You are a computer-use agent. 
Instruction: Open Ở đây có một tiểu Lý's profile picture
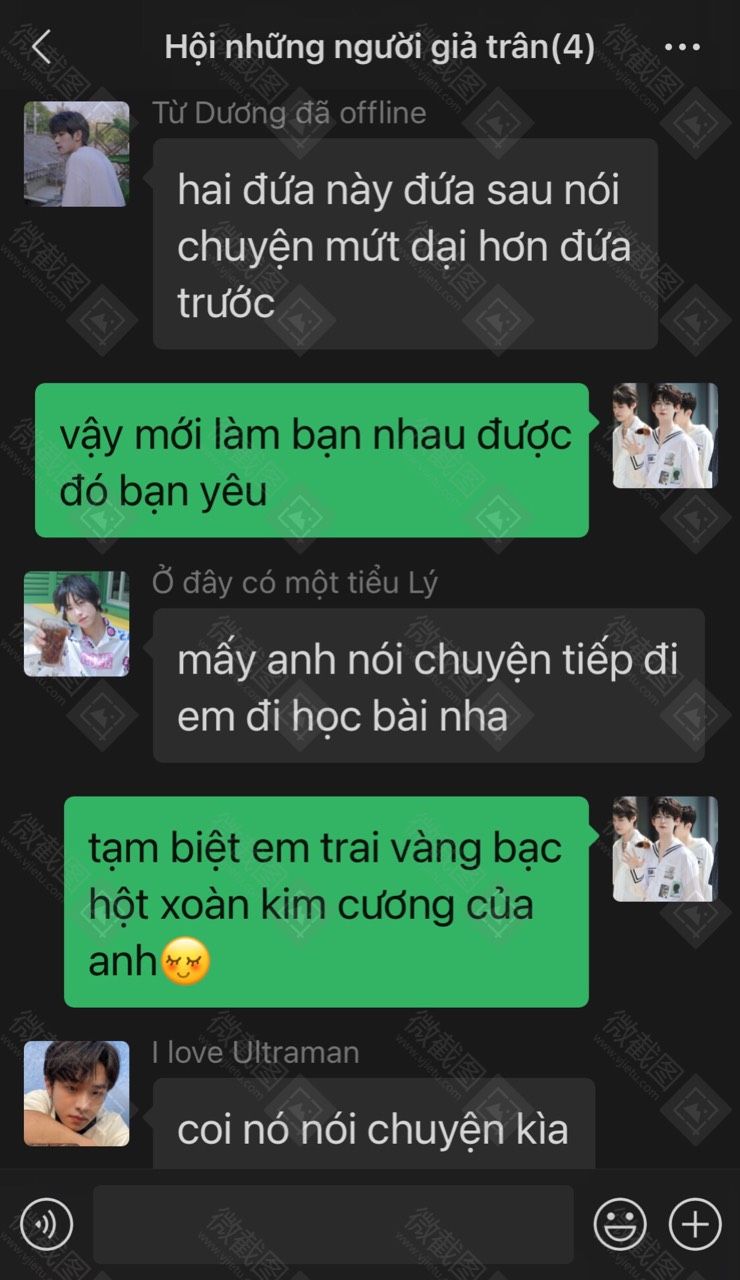(76, 624)
